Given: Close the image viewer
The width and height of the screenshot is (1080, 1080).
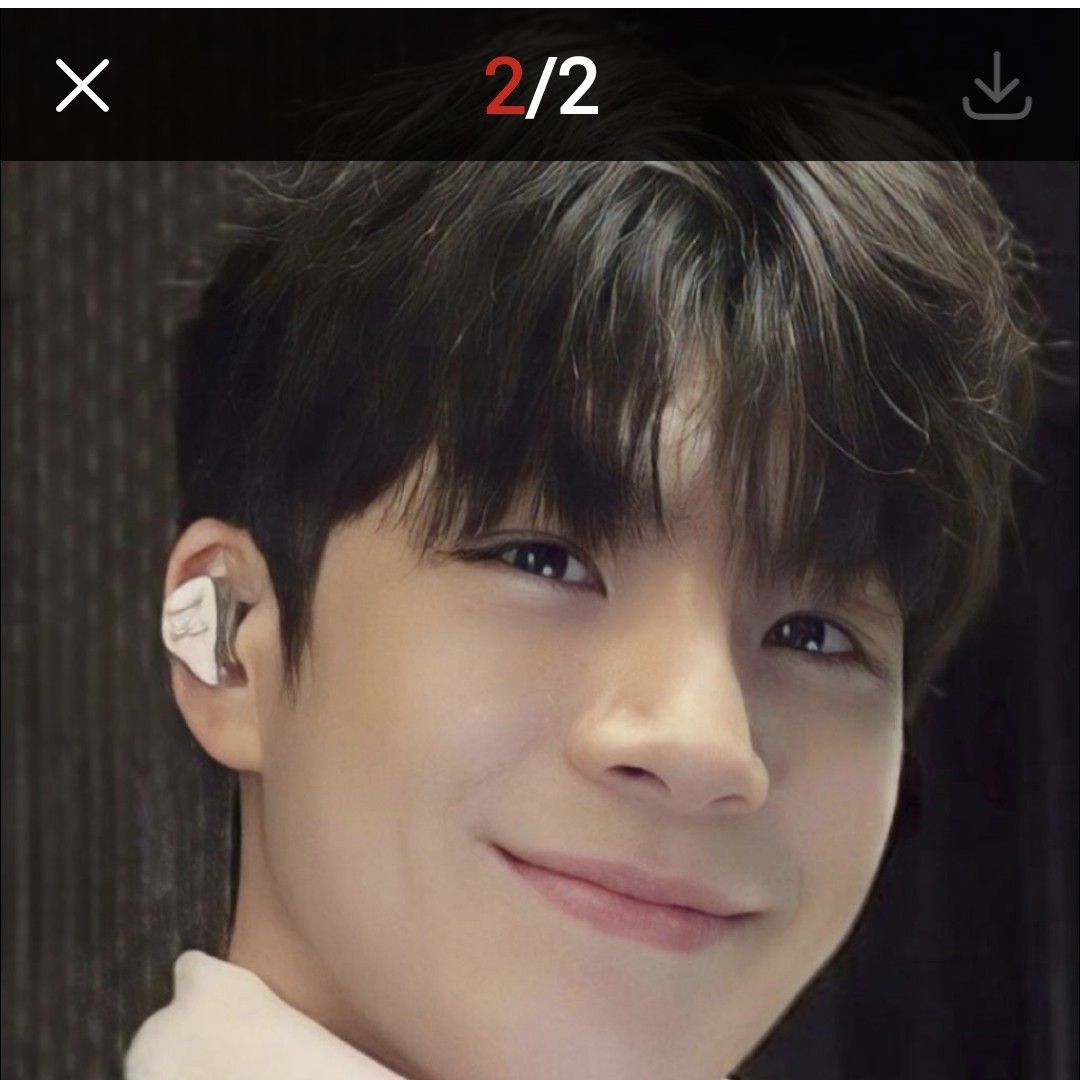Looking at the screenshot, I should pos(82,86).
